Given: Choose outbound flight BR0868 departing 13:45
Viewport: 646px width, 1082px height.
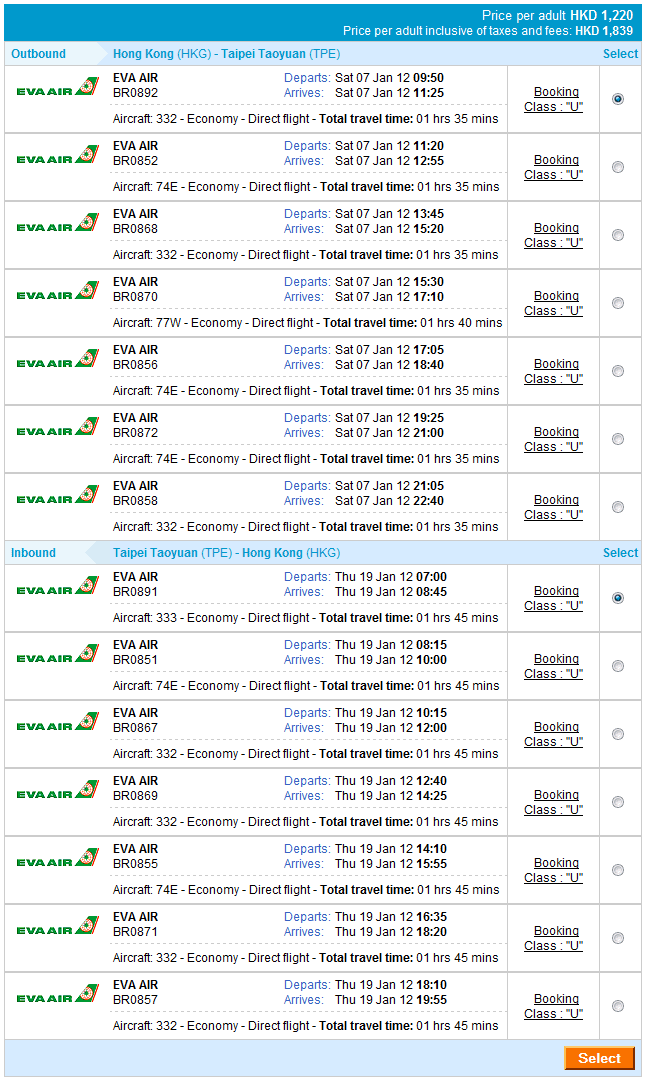Looking at the screenshot, I should coord(617,235).
